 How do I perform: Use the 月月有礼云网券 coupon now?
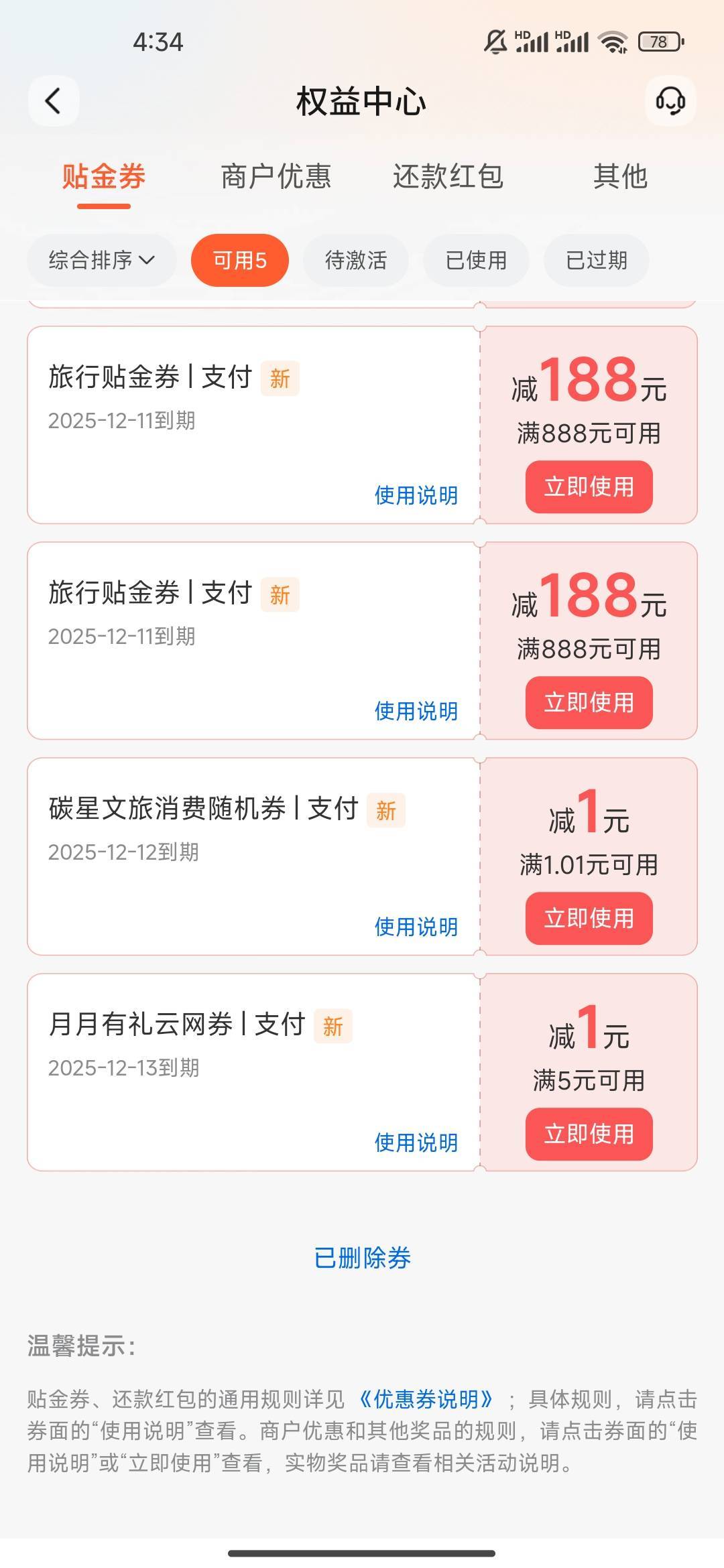589,1134
